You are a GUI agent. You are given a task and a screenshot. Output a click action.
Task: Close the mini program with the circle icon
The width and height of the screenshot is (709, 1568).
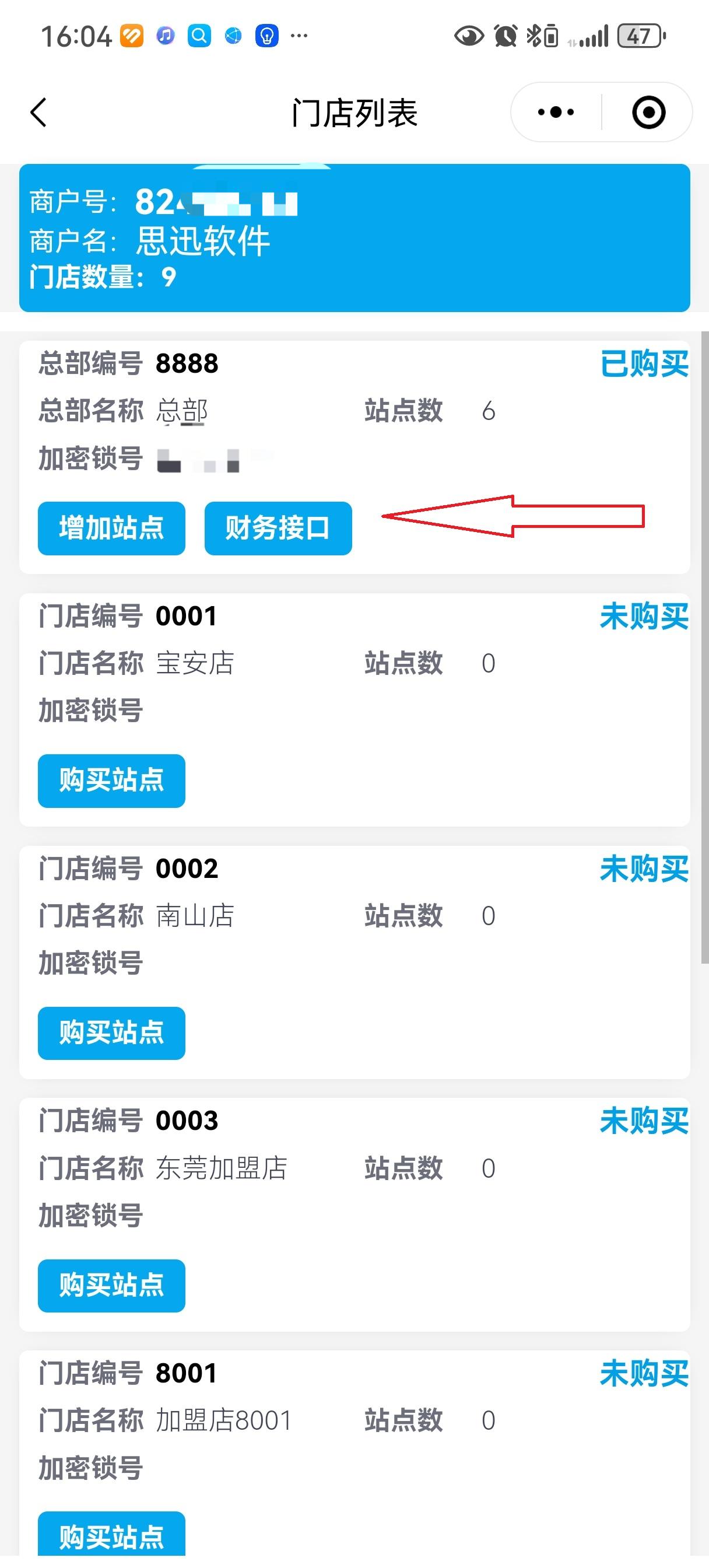648,113
